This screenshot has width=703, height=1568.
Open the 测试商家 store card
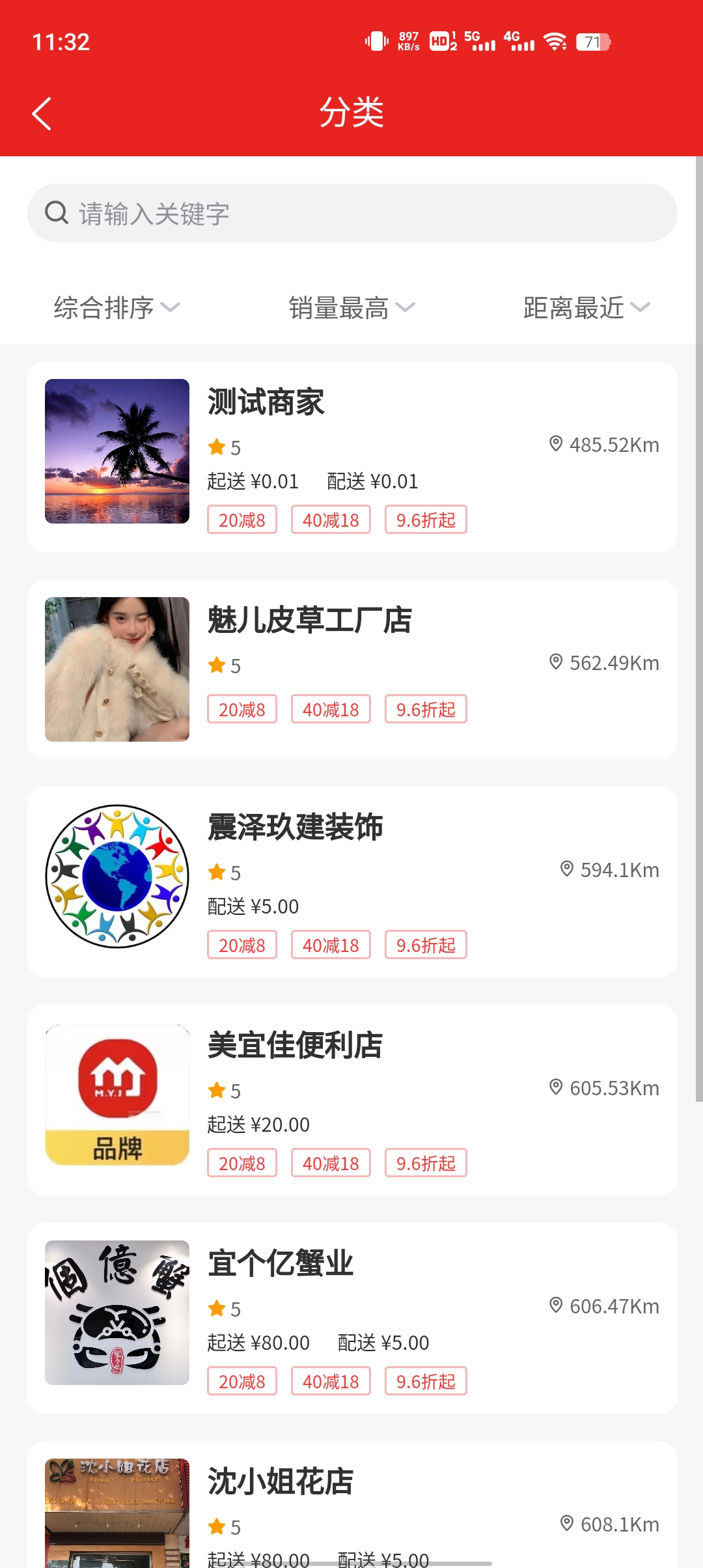coord(351,456)
